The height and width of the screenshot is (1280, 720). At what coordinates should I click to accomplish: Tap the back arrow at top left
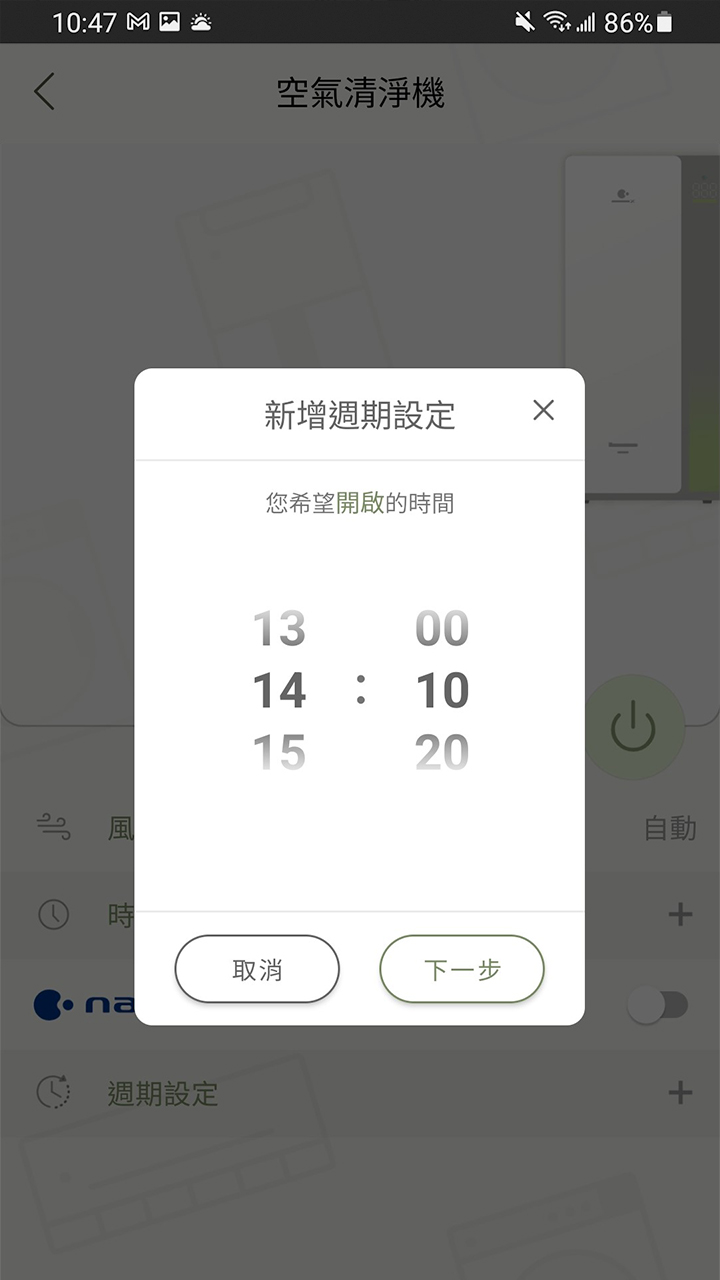coord(44,91)
